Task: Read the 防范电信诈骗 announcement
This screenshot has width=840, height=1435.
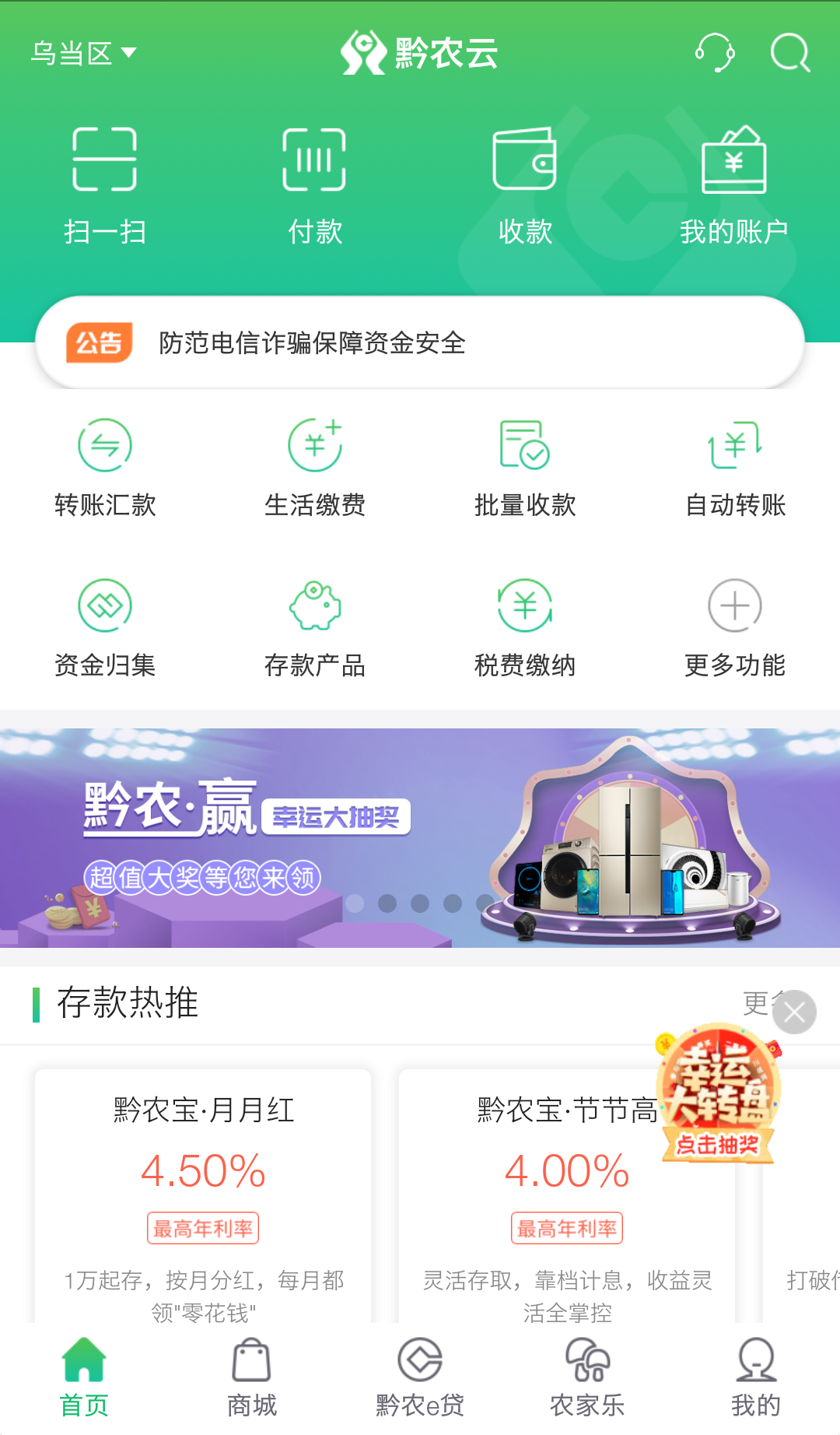Action: [x=311, y=342]
